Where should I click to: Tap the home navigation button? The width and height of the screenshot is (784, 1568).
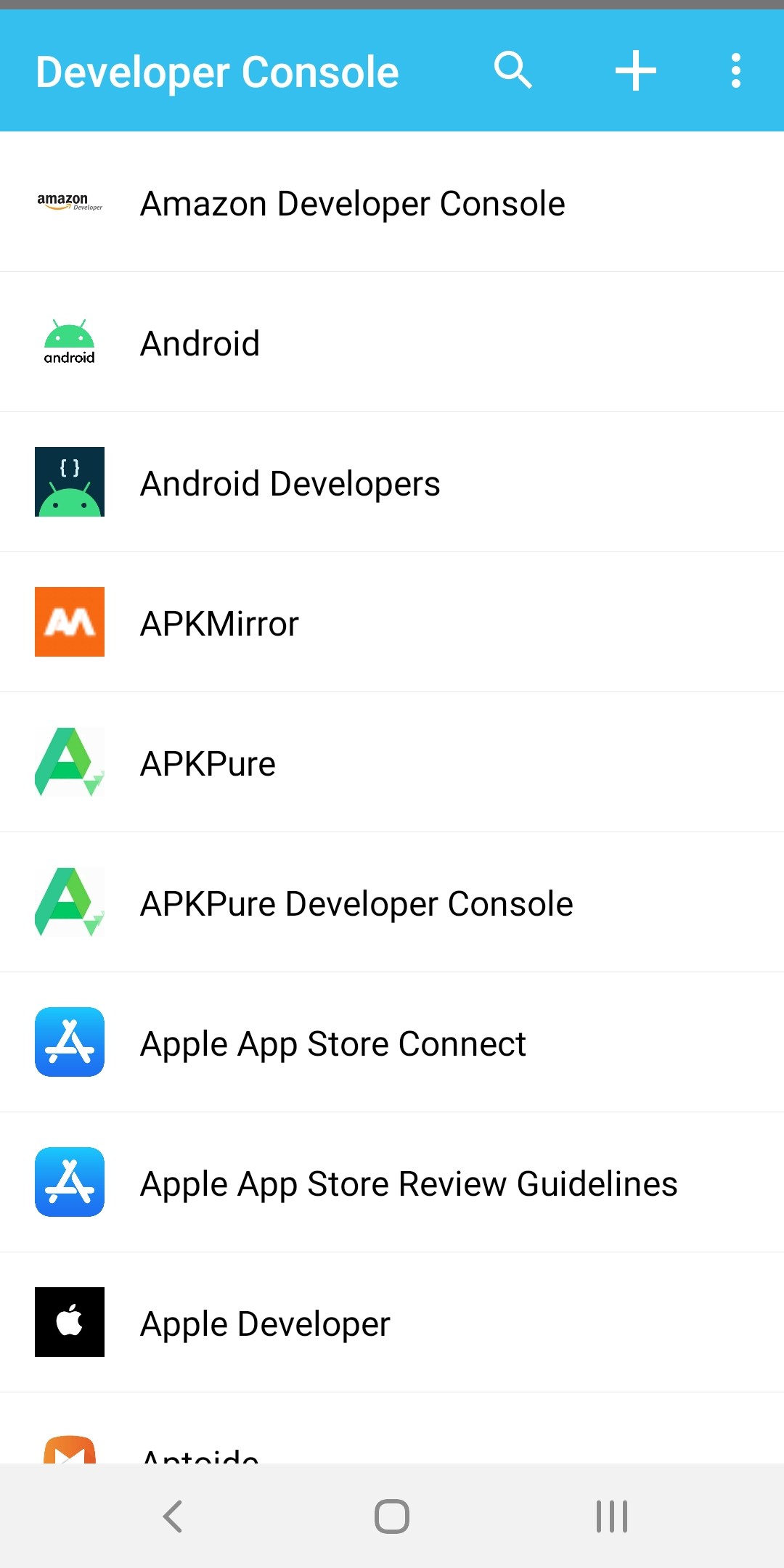(391, 1515)
